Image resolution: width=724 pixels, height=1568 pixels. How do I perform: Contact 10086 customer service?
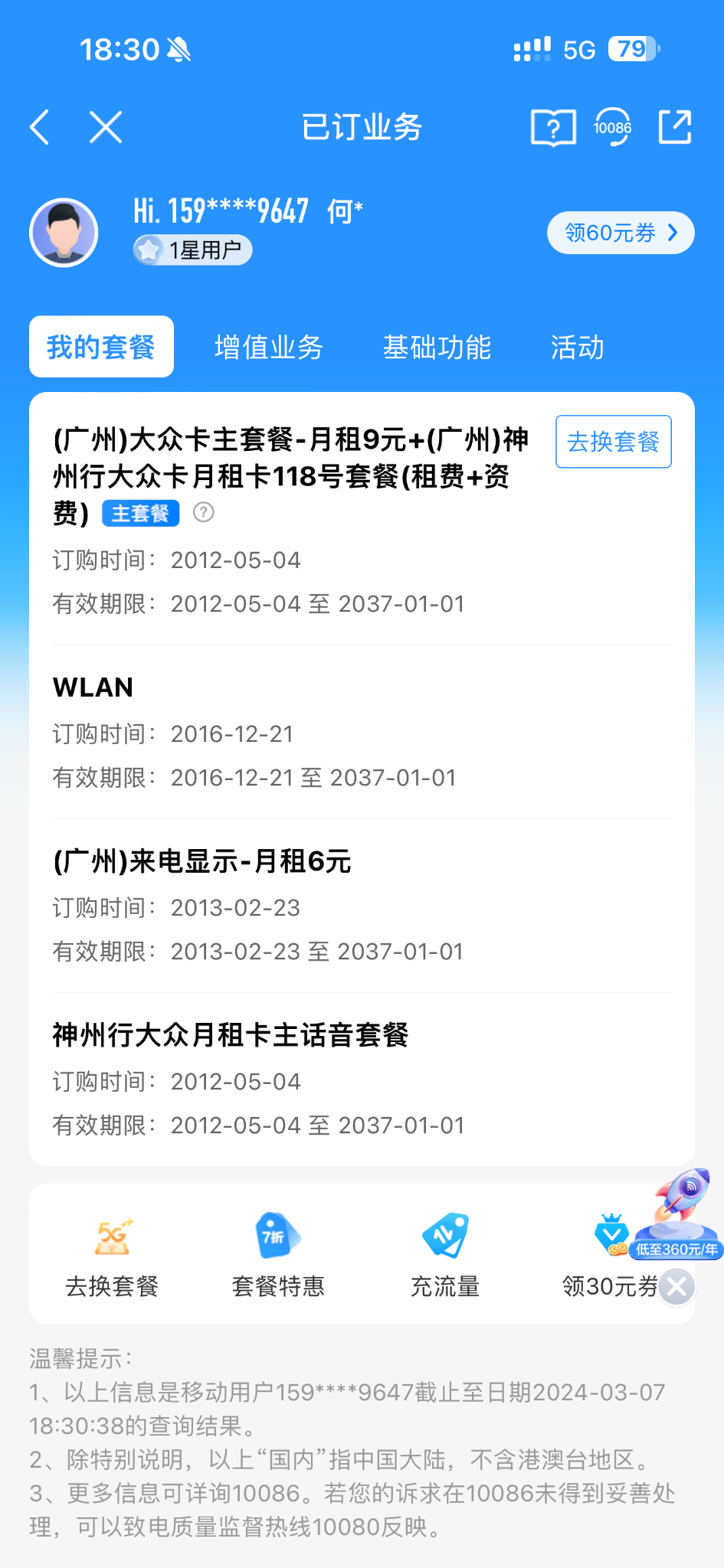coord(613,127)
